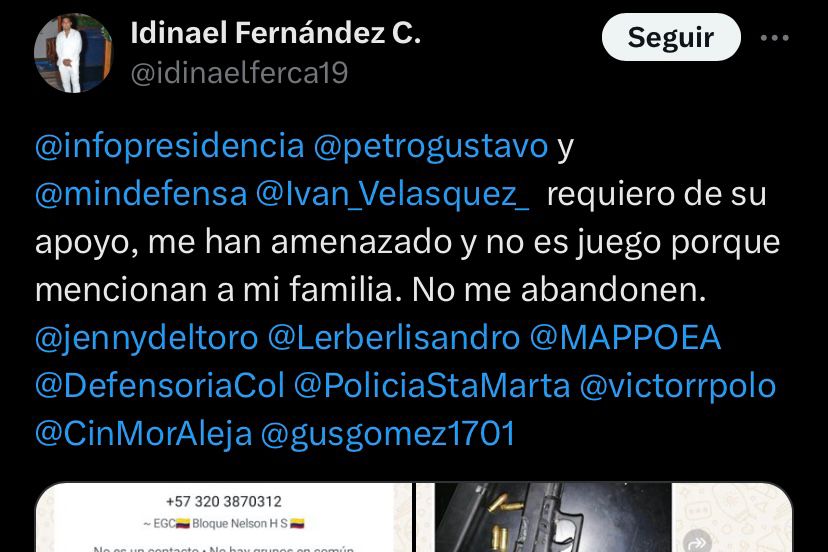Open the @gusgomez1701 mention
Viewport: 828px width, 552px height.
click(x=388, y=434)
